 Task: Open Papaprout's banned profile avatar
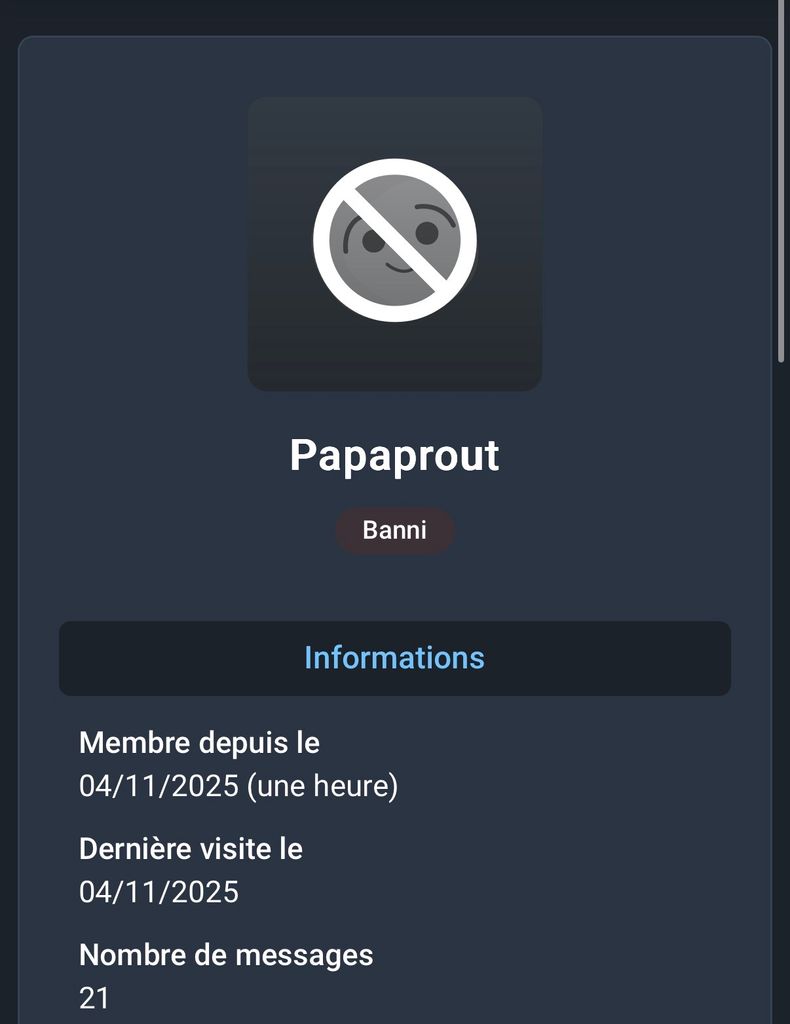(394, 243)
